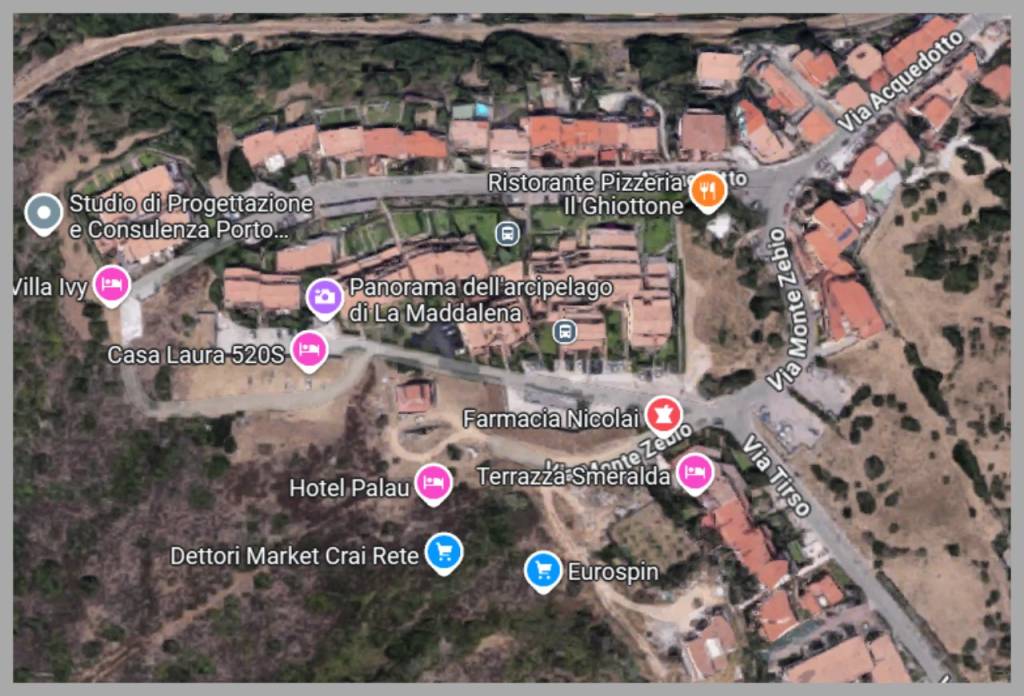Image resolution: width=1024 pixels, height=696 pixels.
Task: Select the bus stop above the Panorama marker
Action: coord(508,233)
